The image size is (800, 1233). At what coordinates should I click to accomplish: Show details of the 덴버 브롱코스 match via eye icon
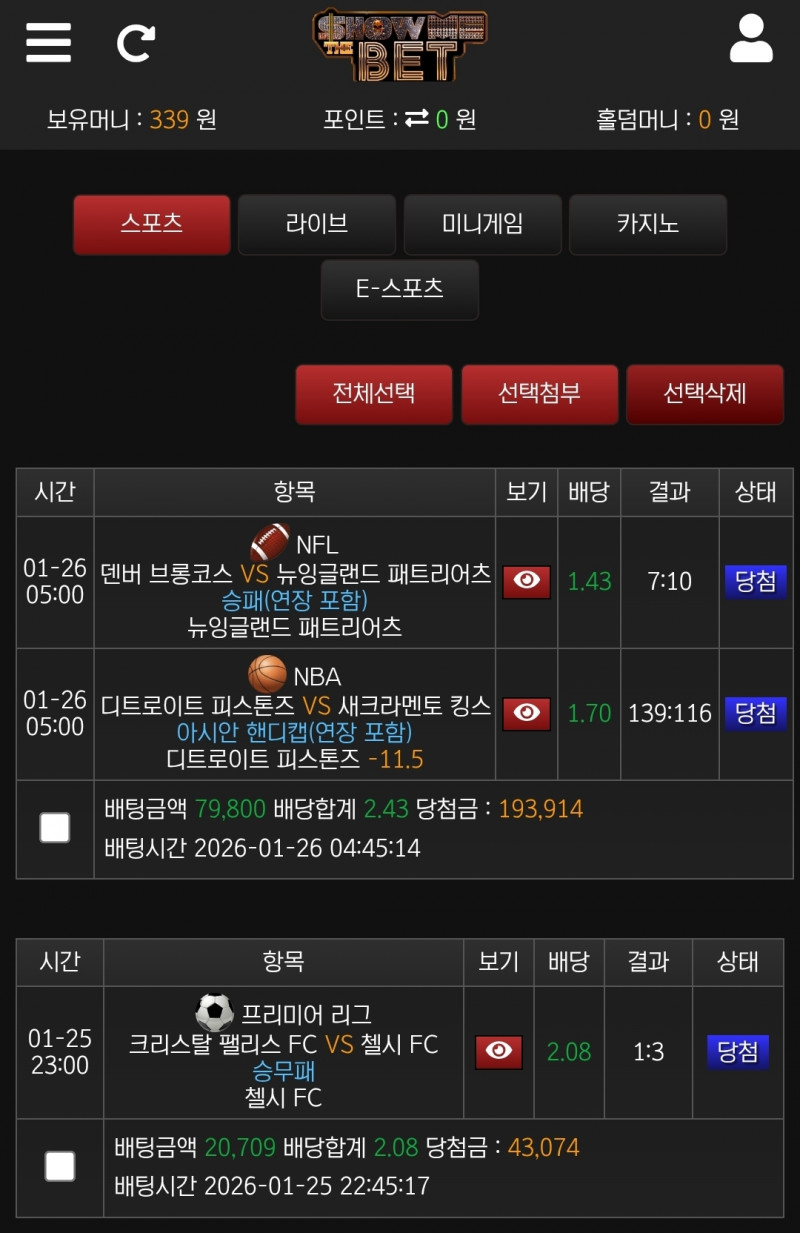(x=525, y=581)
